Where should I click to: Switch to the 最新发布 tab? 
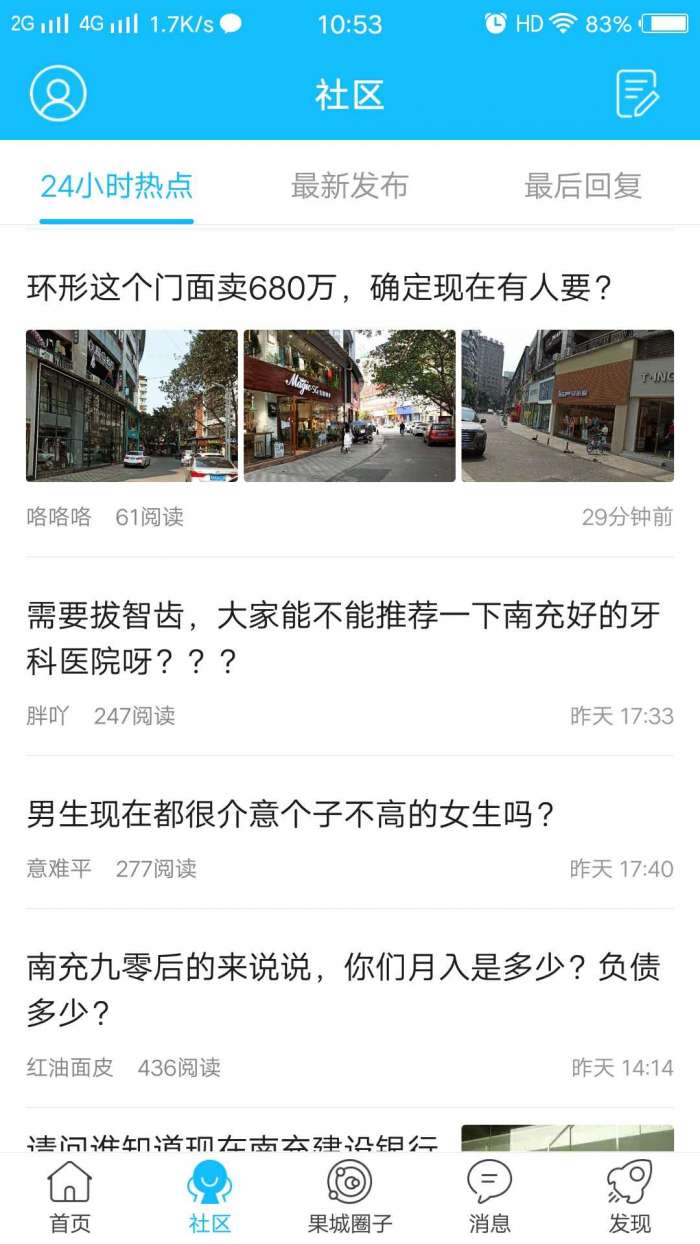(x=349, y=186)
